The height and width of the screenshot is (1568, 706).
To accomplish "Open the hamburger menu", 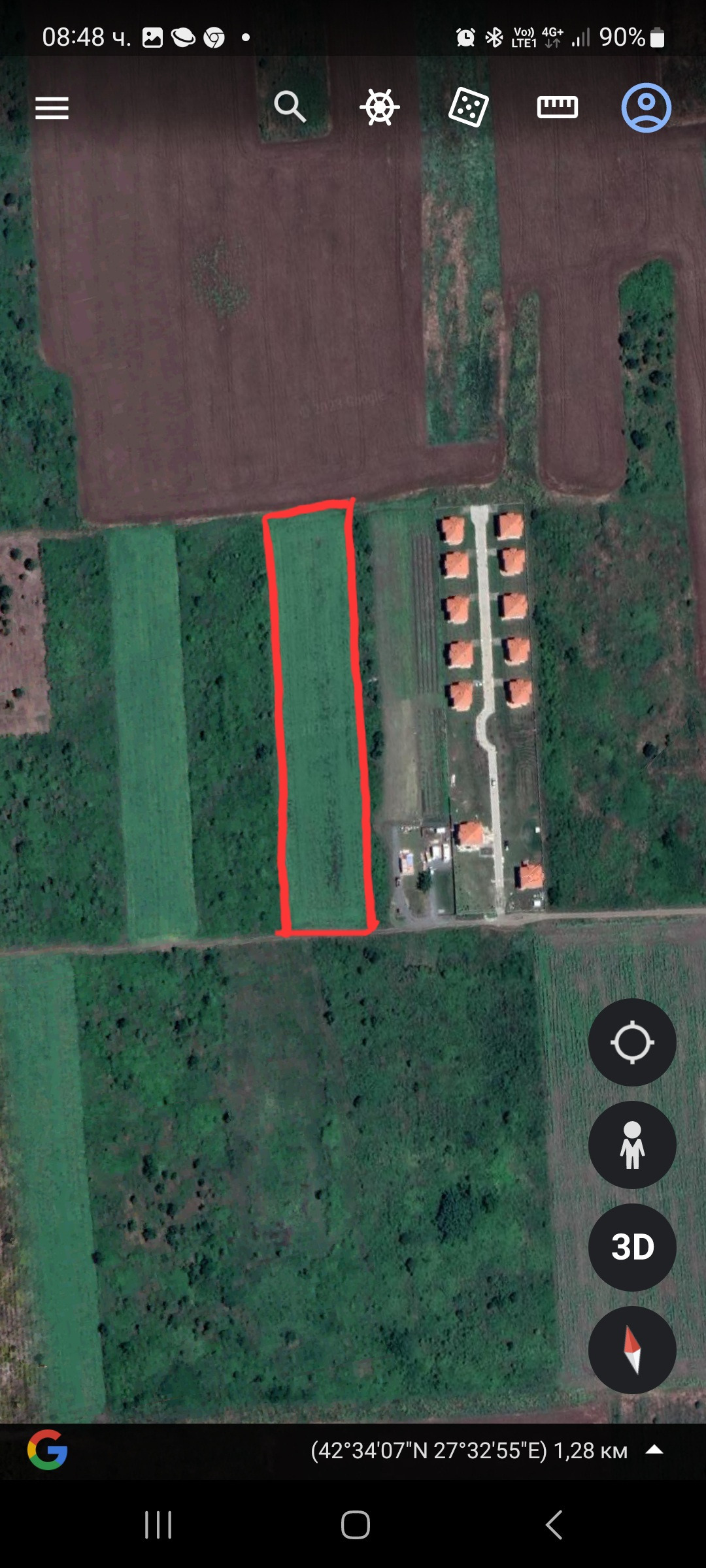I will 52,108.
